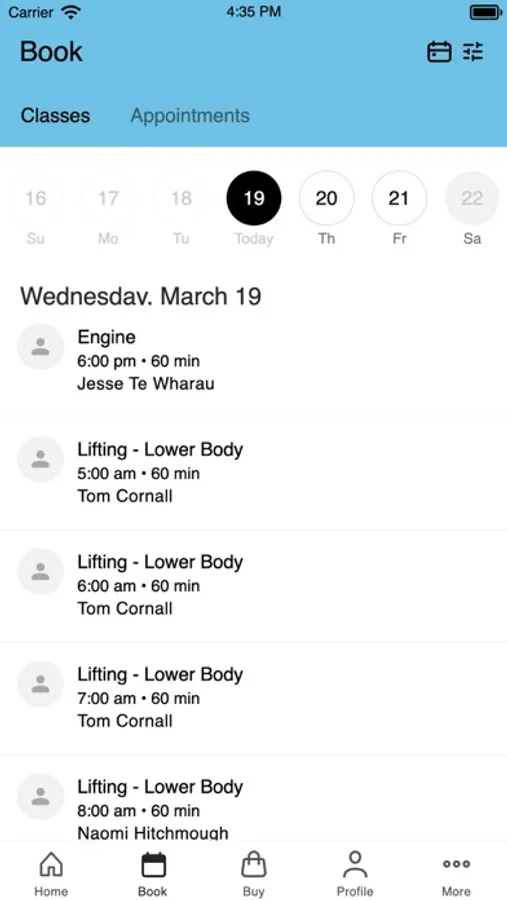
Task: Open the Buy tab
Action: coord(254,873)
